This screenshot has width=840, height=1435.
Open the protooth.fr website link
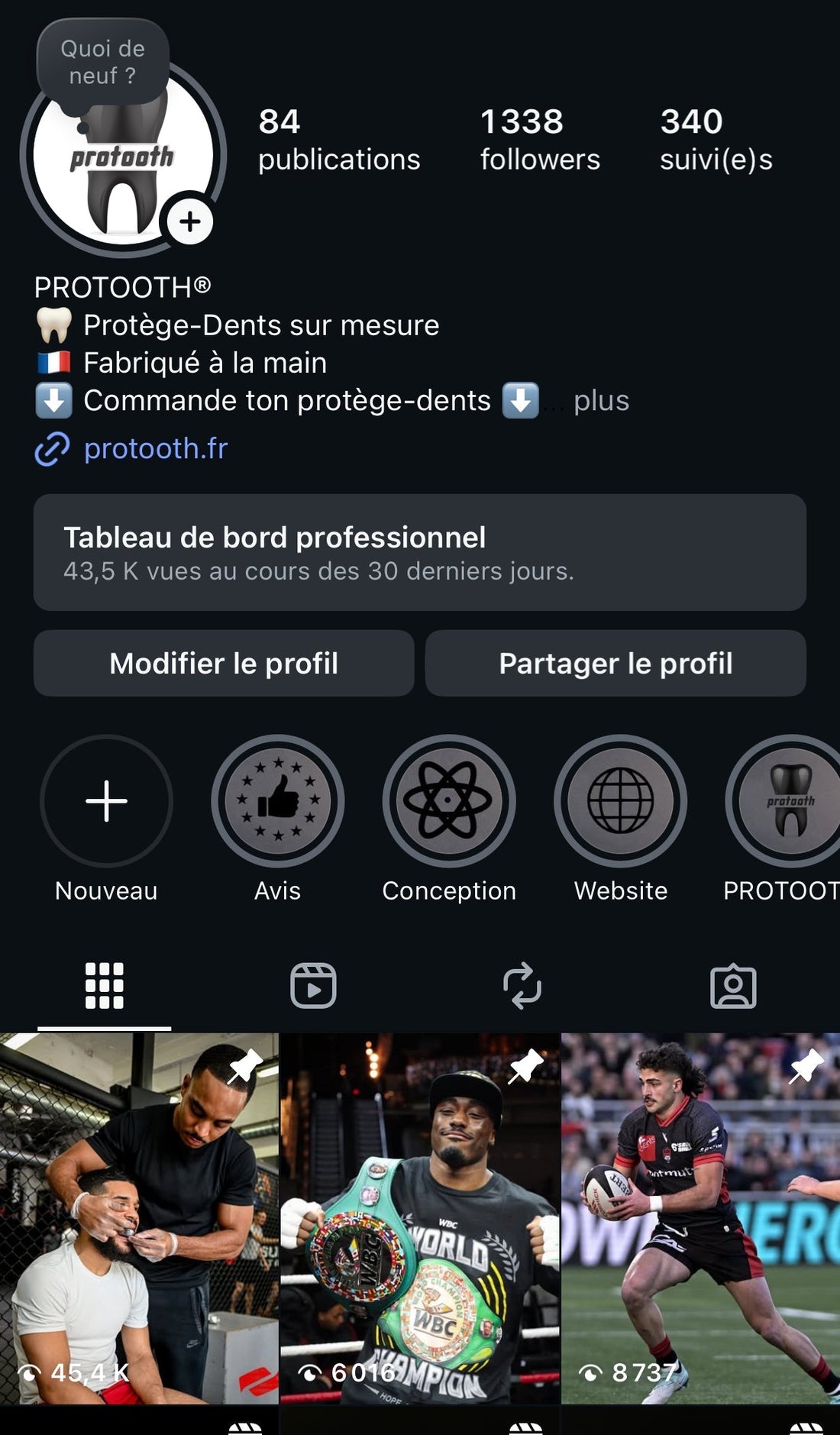155,450
